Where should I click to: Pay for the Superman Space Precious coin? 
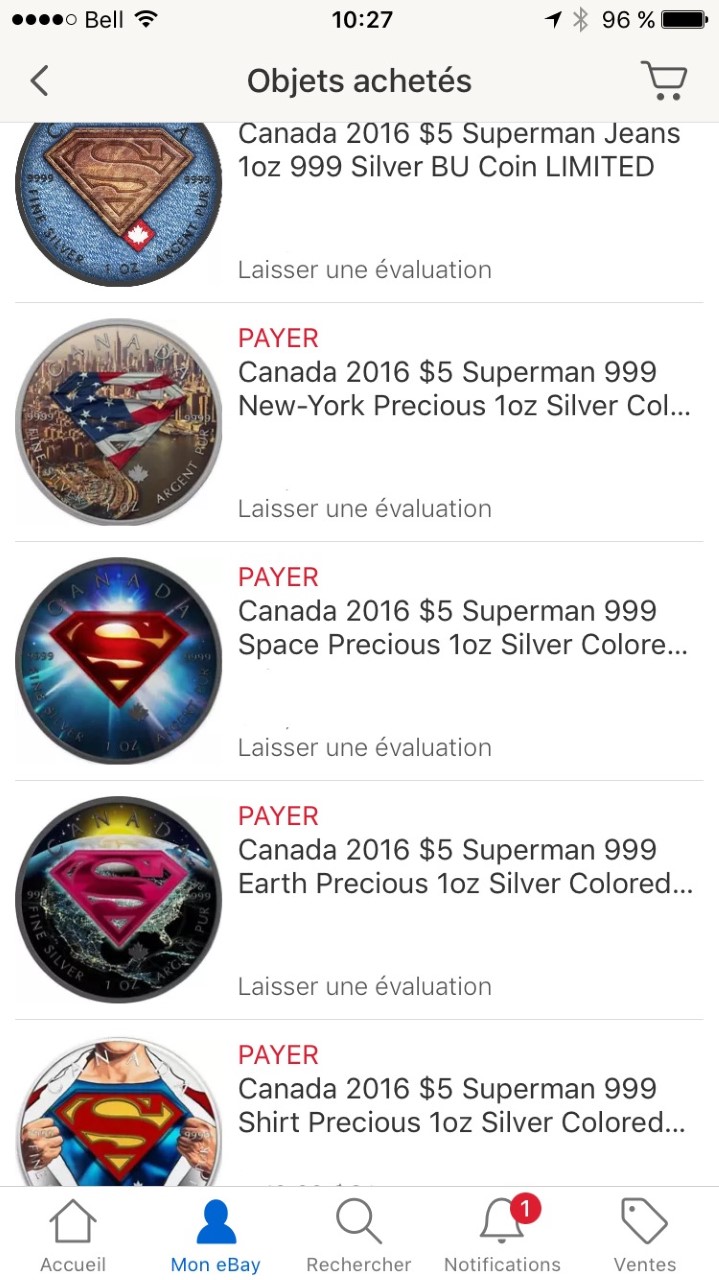tap(278, 578)
